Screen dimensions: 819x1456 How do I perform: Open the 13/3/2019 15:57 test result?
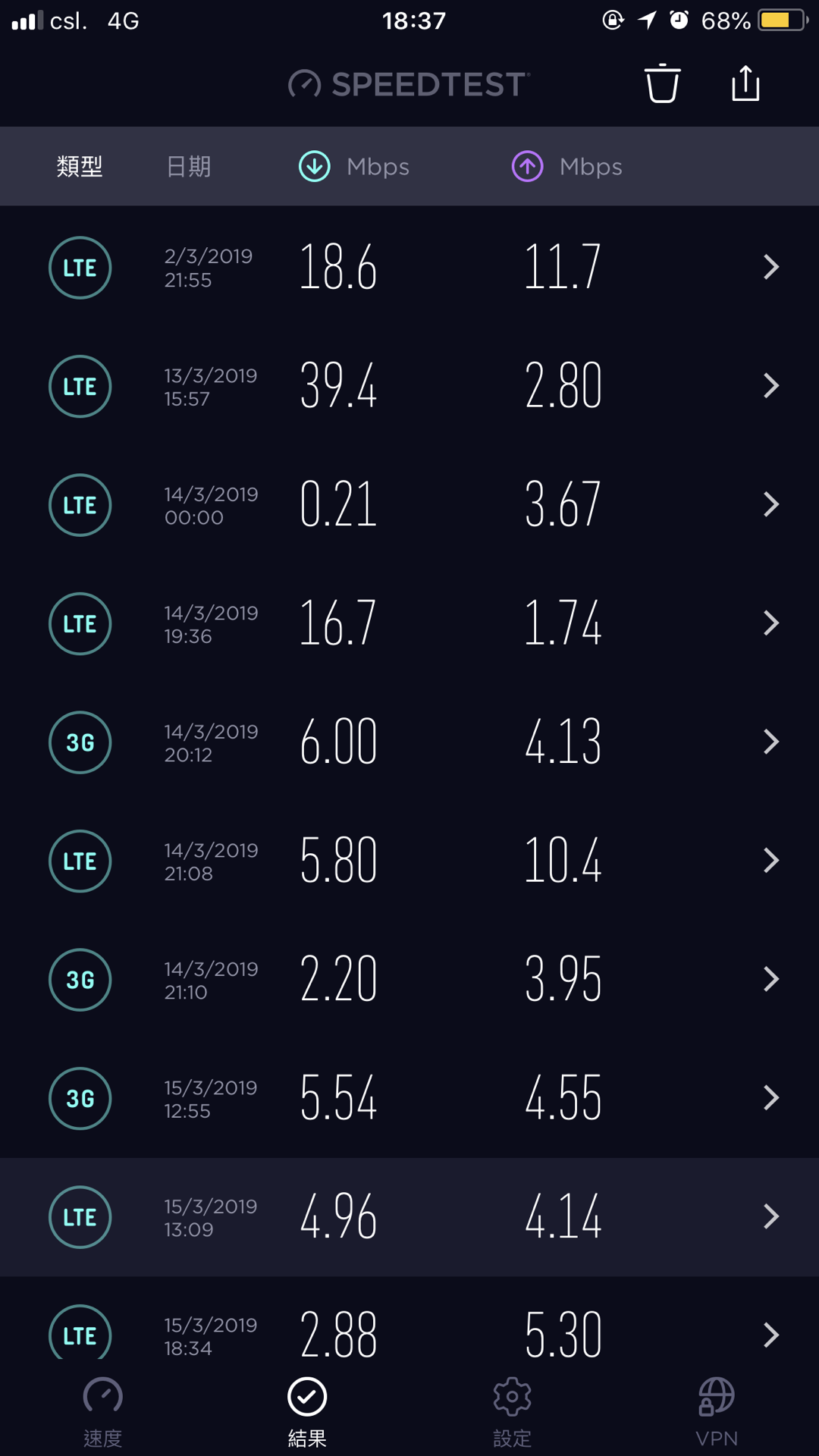[x=409, y=386]
